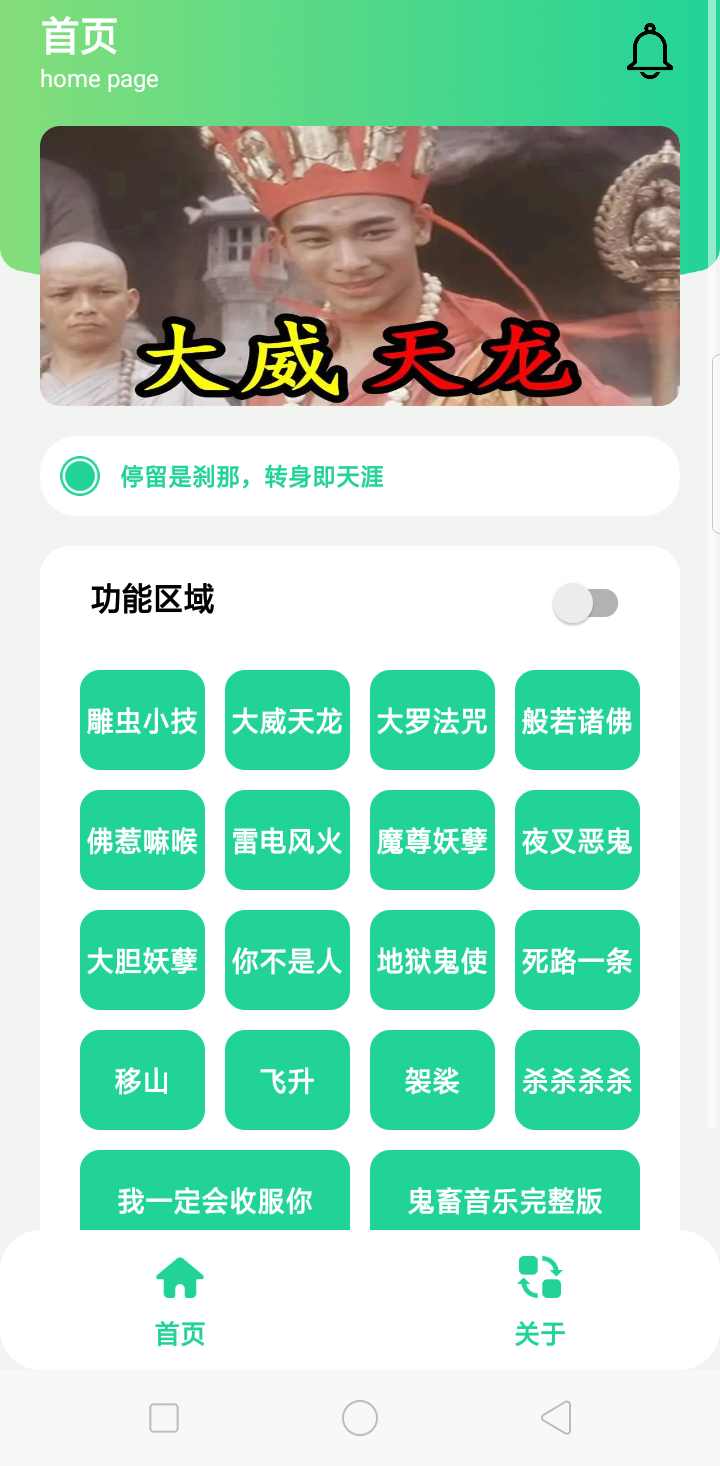Switch to the 关于 tab

click(x=540, y=1300)
